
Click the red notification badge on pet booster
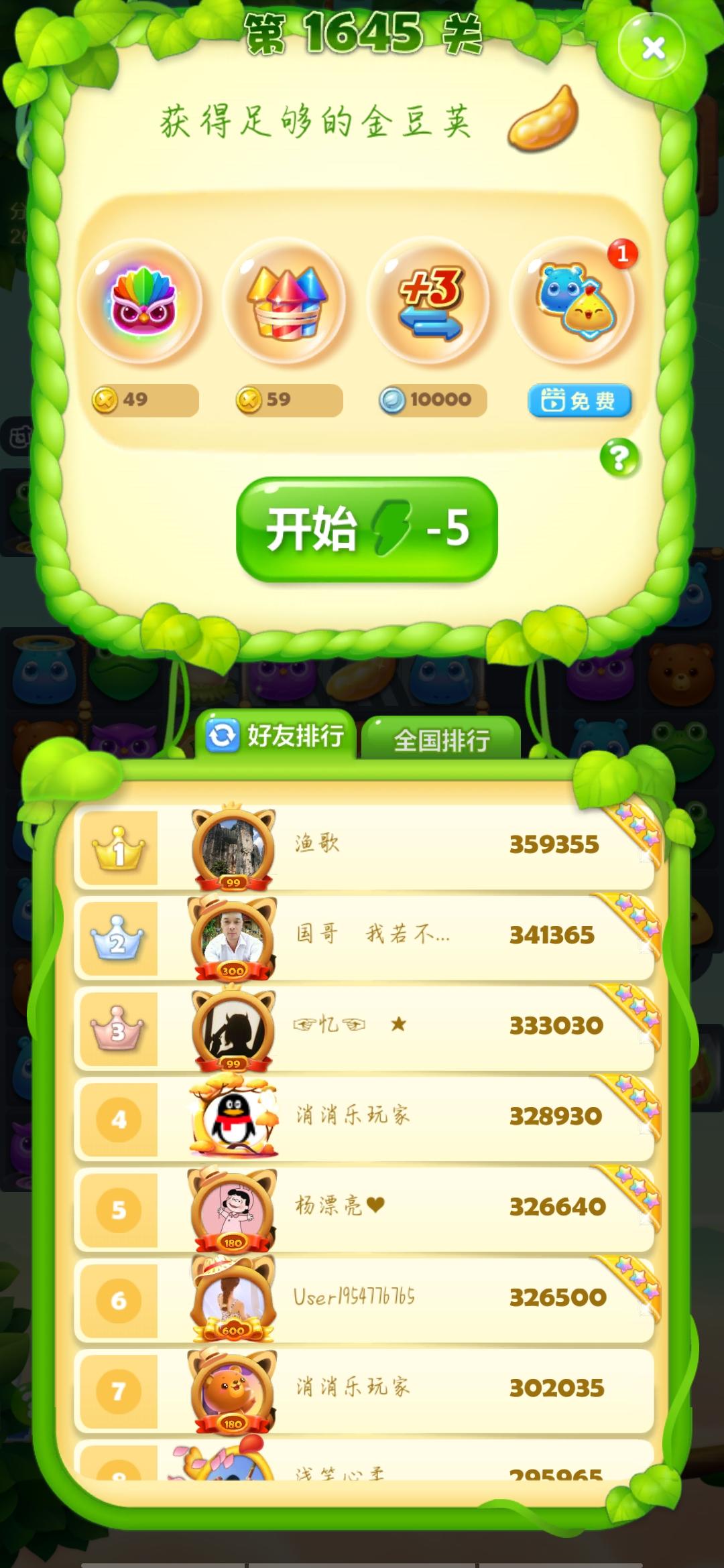621,253
